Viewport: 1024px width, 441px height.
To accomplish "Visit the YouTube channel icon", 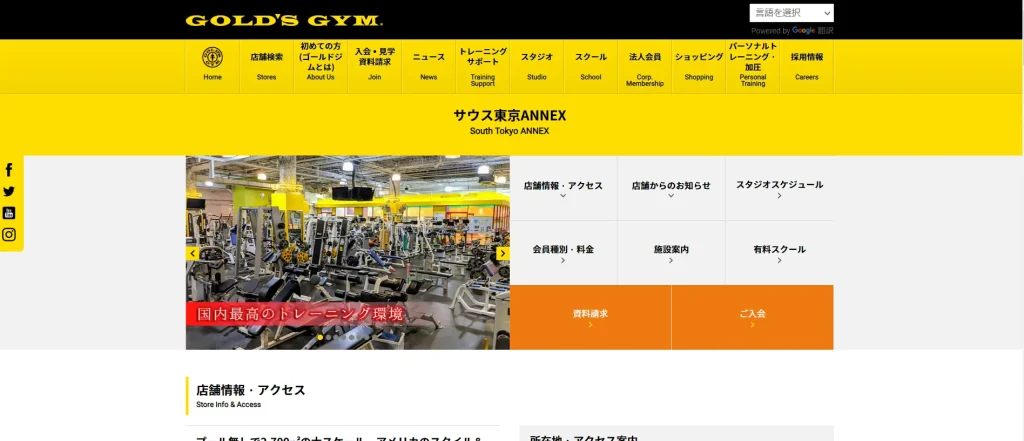I will 9,213.
